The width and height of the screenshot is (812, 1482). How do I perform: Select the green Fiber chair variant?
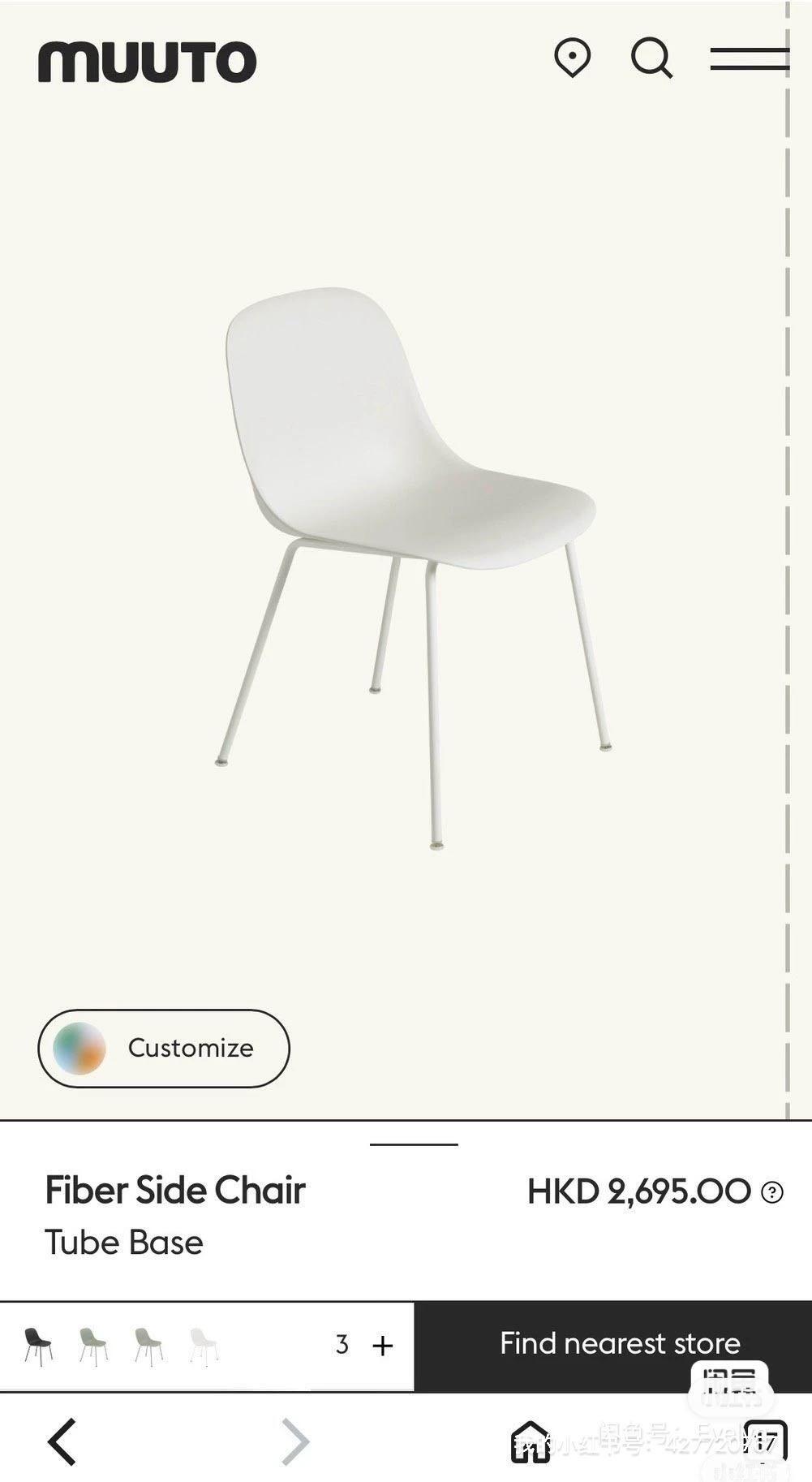(x=95, y=1343)
